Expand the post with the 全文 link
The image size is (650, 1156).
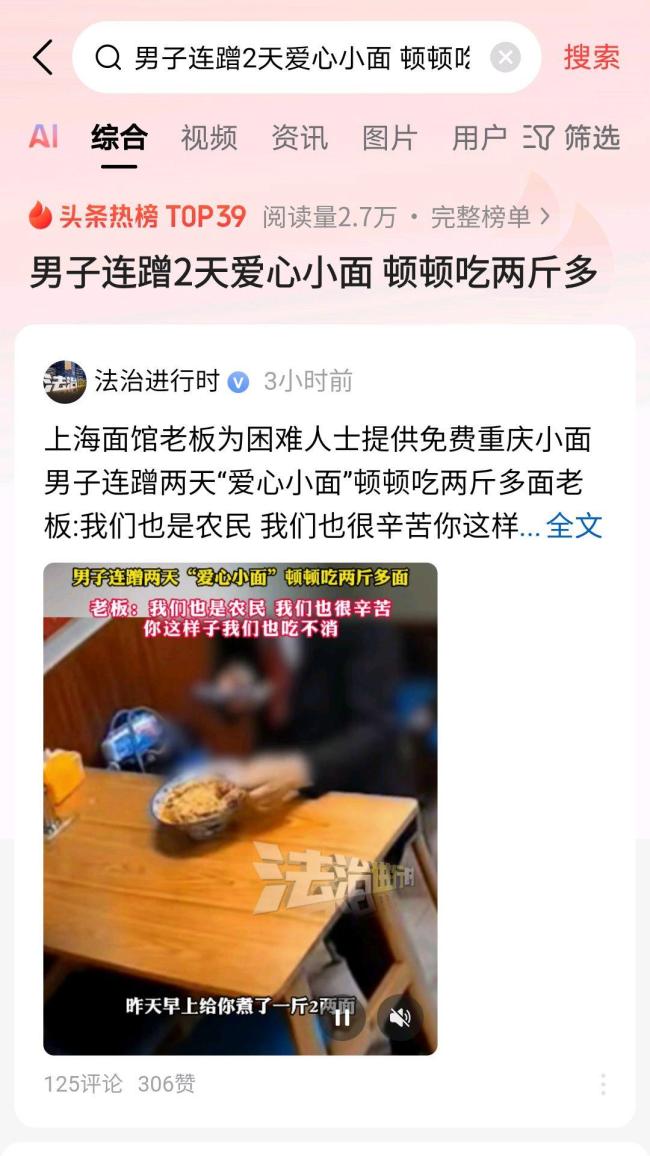574,526
